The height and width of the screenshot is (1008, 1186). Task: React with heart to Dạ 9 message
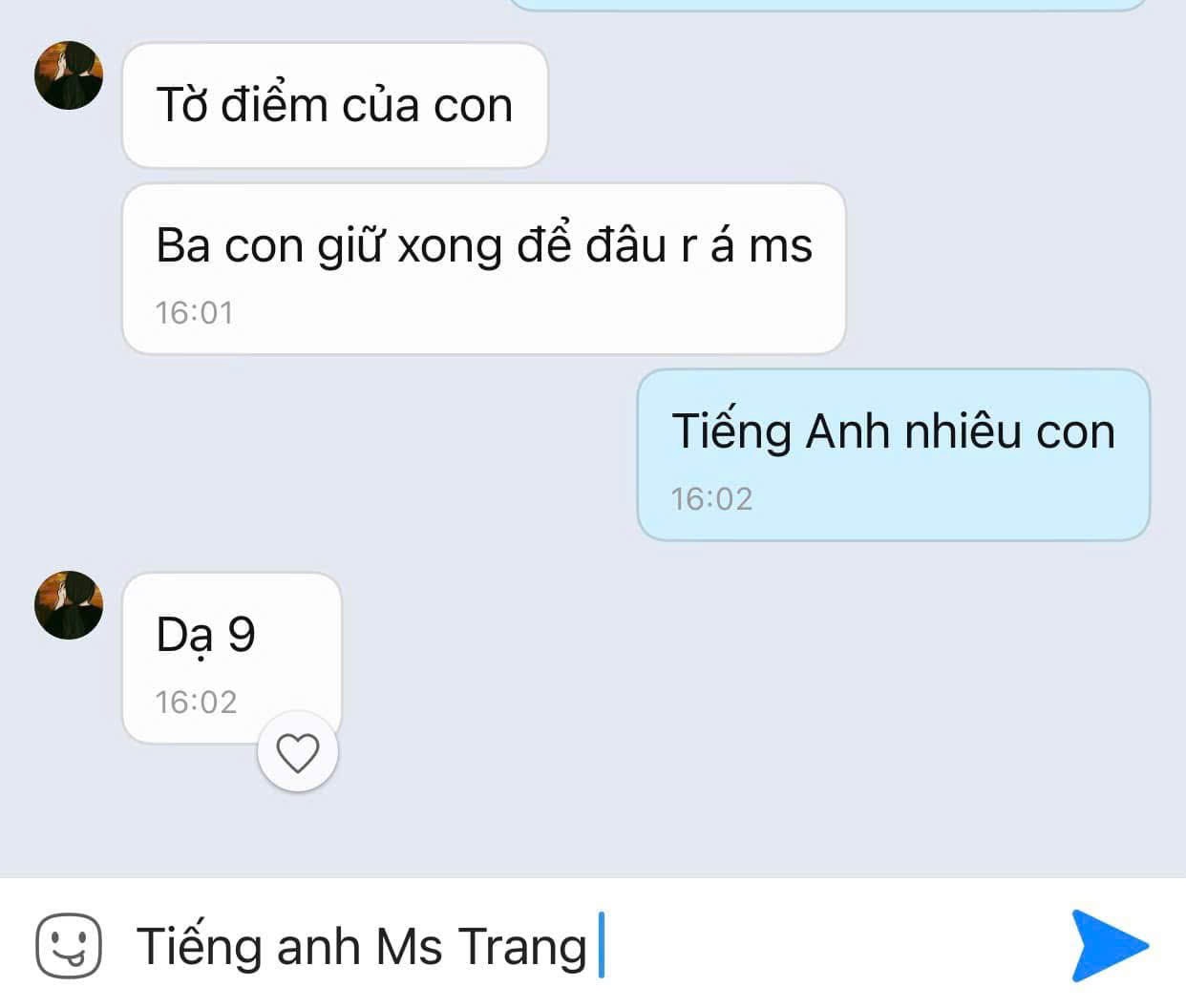(297, 753)
